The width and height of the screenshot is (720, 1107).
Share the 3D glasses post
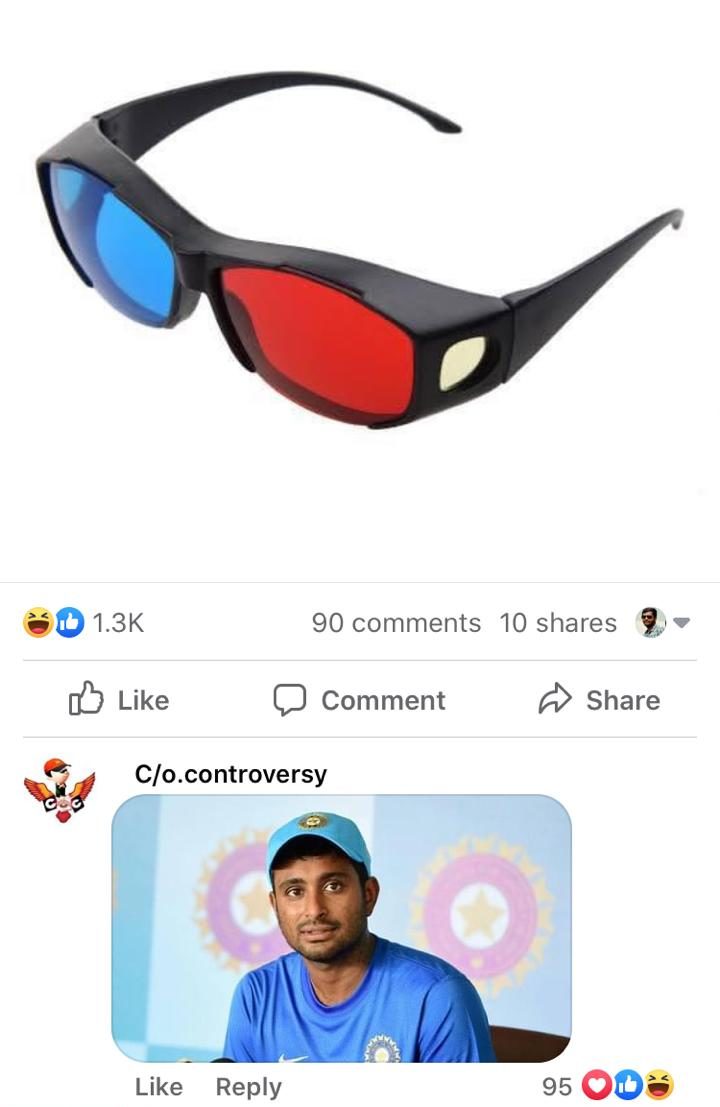point(599,700)
